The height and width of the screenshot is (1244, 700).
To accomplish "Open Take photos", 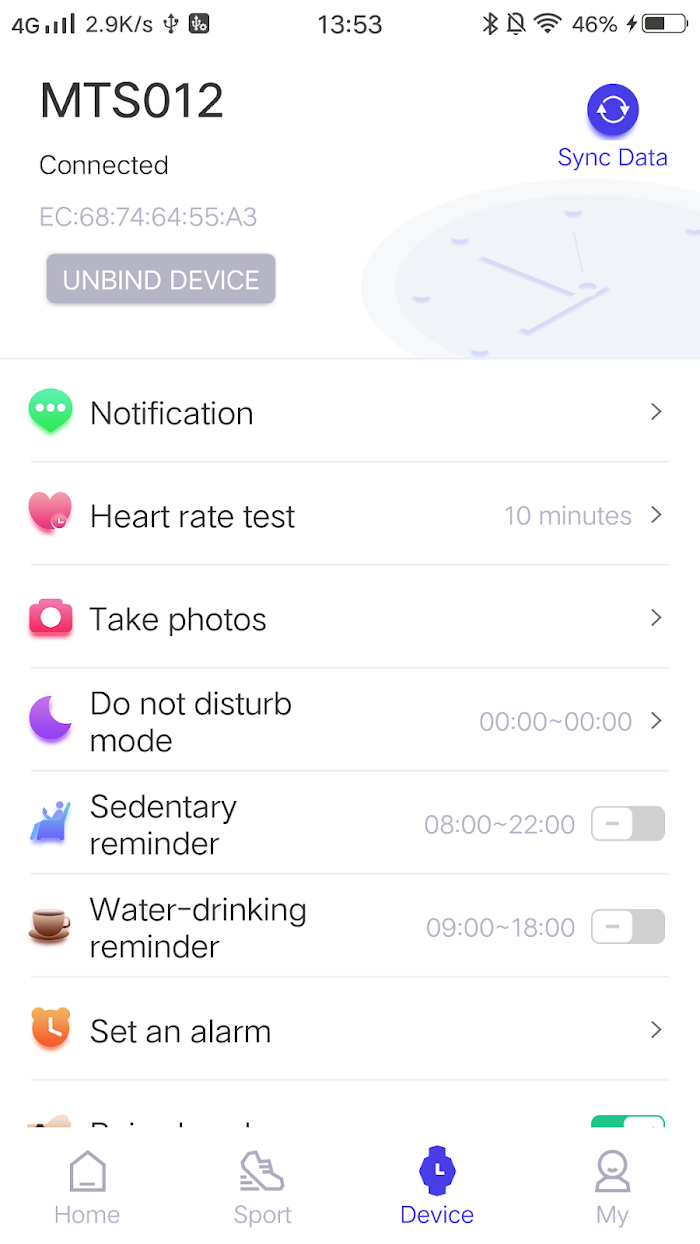I will tap(350, 618).
